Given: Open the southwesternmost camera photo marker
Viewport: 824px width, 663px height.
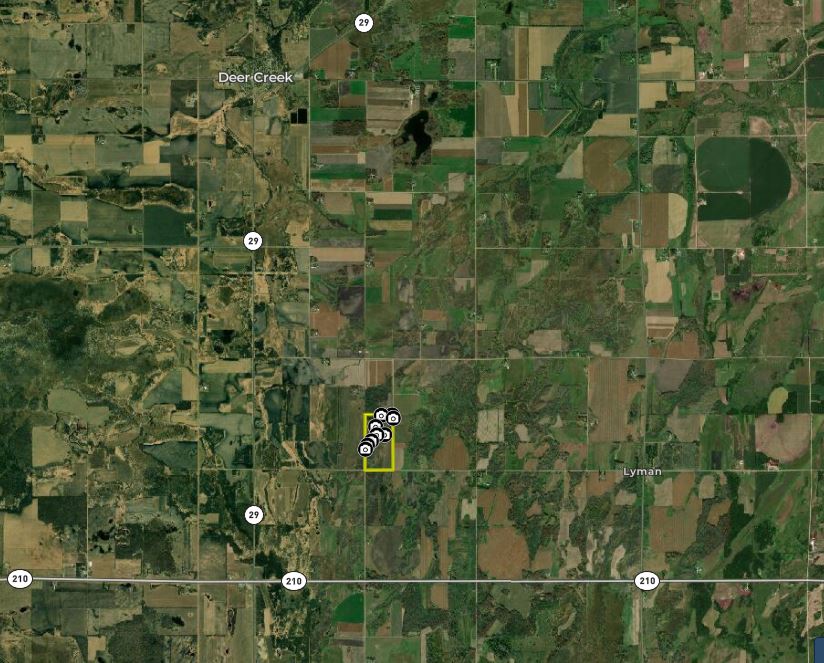Looking at the screenshot, I should coord(365,450).
